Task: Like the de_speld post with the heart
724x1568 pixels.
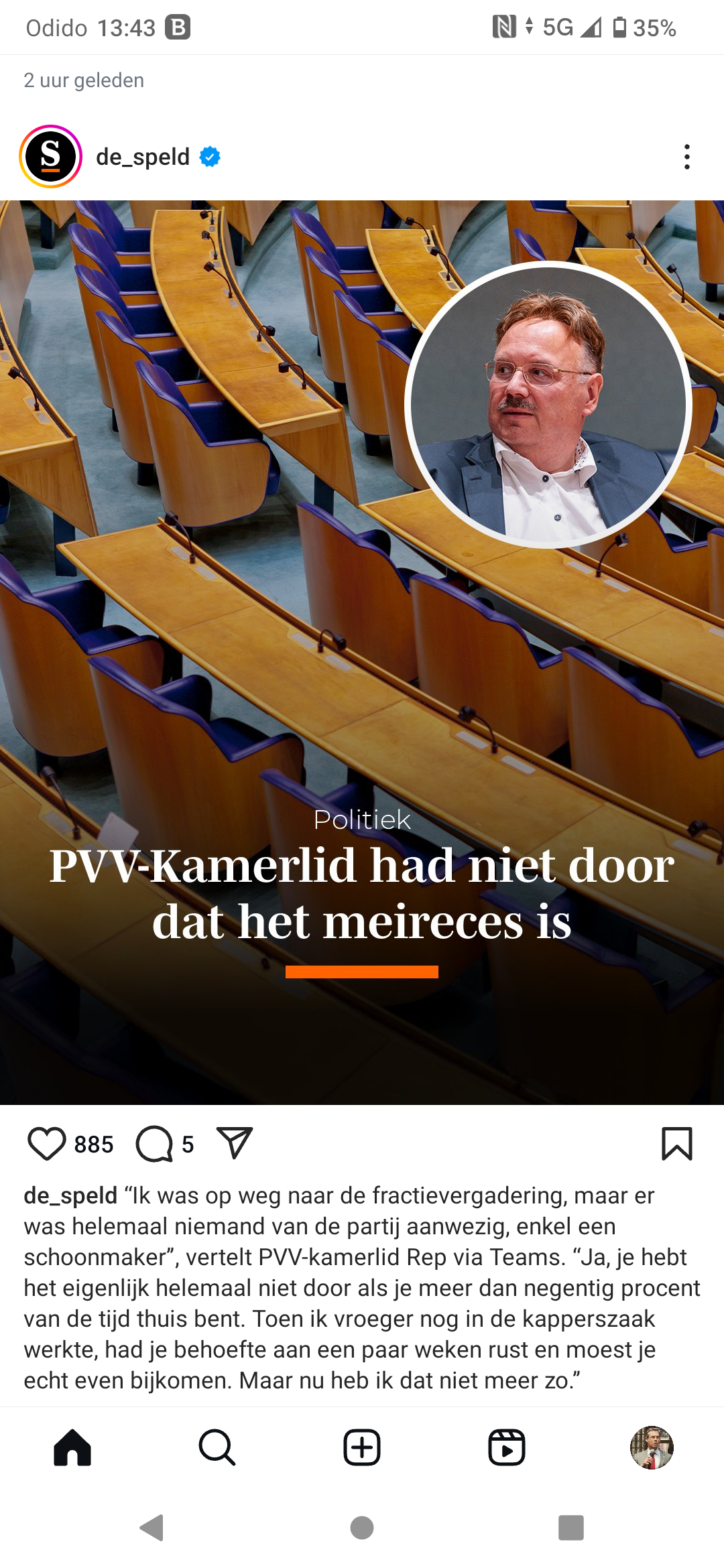Action: click(47, 1144)
